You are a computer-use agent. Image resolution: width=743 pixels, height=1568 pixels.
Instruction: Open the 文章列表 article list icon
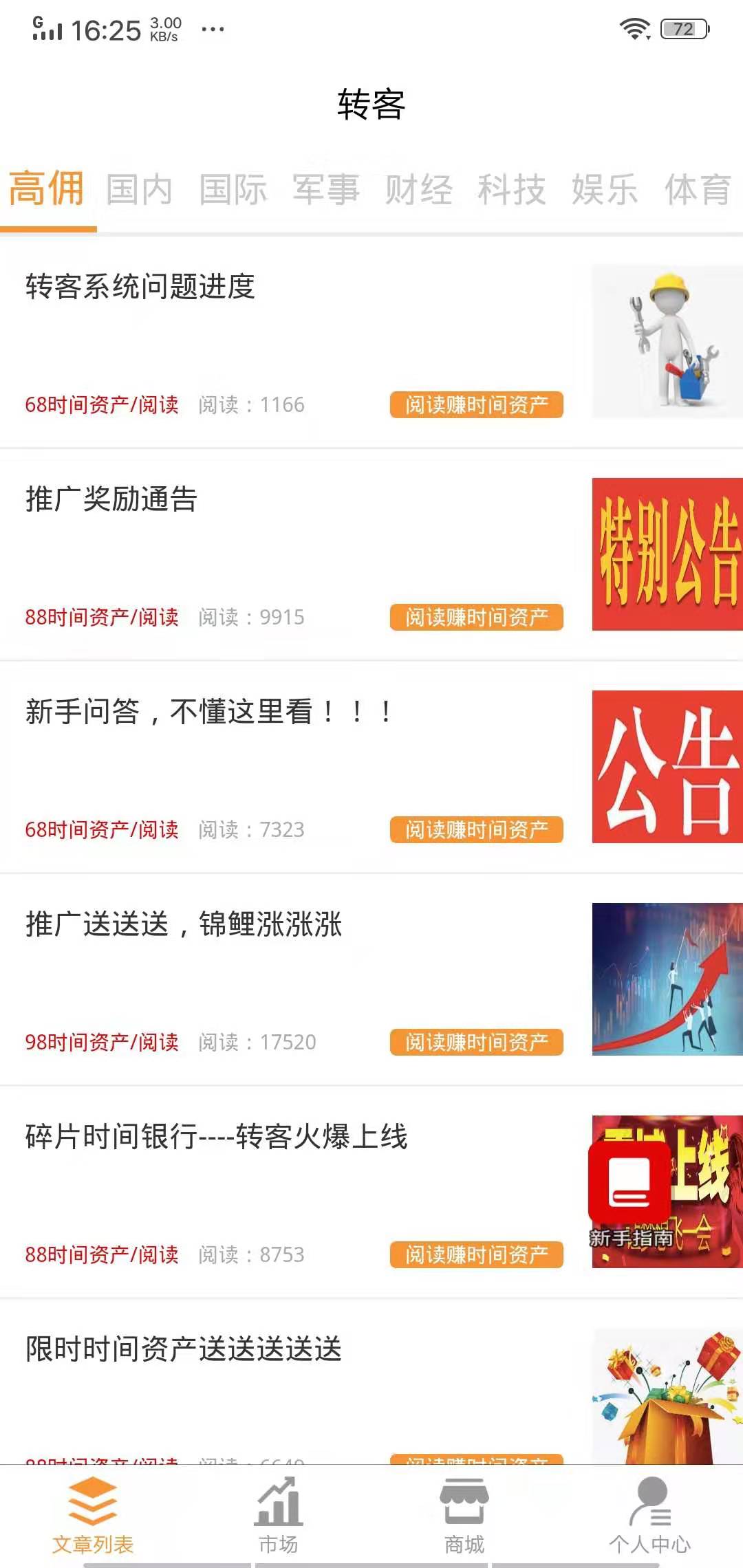(93, 1499)
